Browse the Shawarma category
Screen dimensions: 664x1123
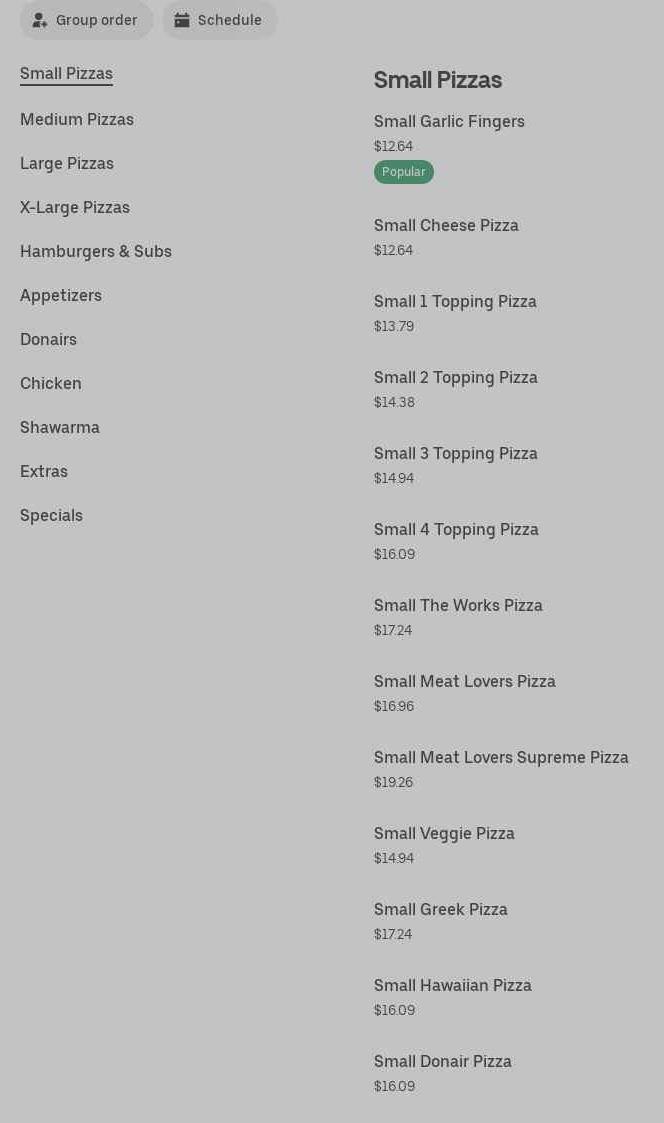click(x=60, y=427)
